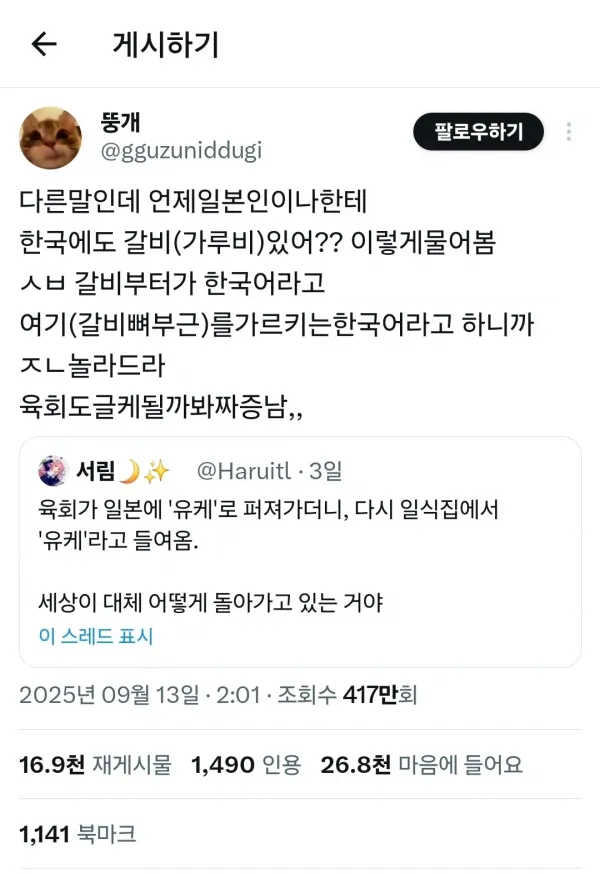View the 26.8천 likes list
The width and height of the screenshot is (600, 874).
[x=420, y=765]
